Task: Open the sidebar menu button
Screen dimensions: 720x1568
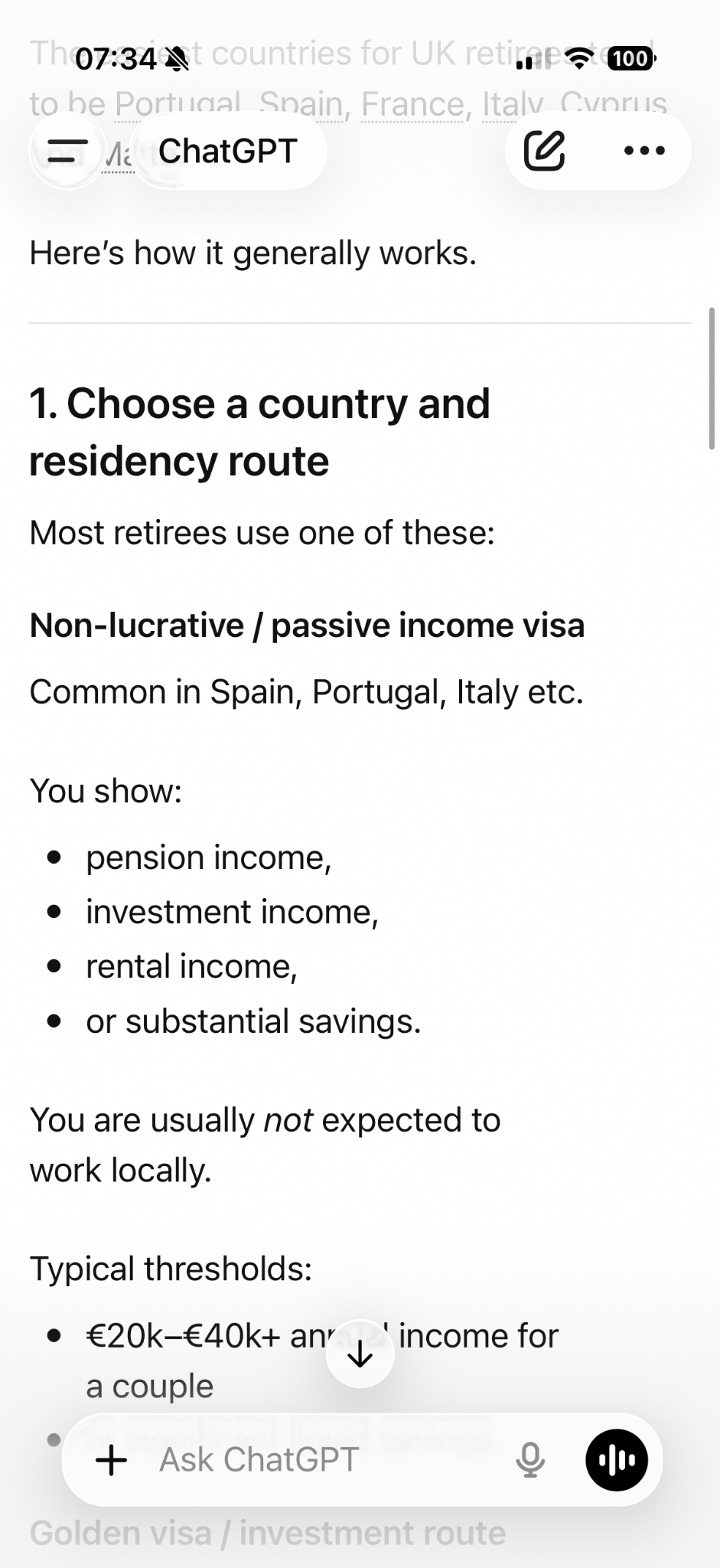Action: [x=67, y=151]
